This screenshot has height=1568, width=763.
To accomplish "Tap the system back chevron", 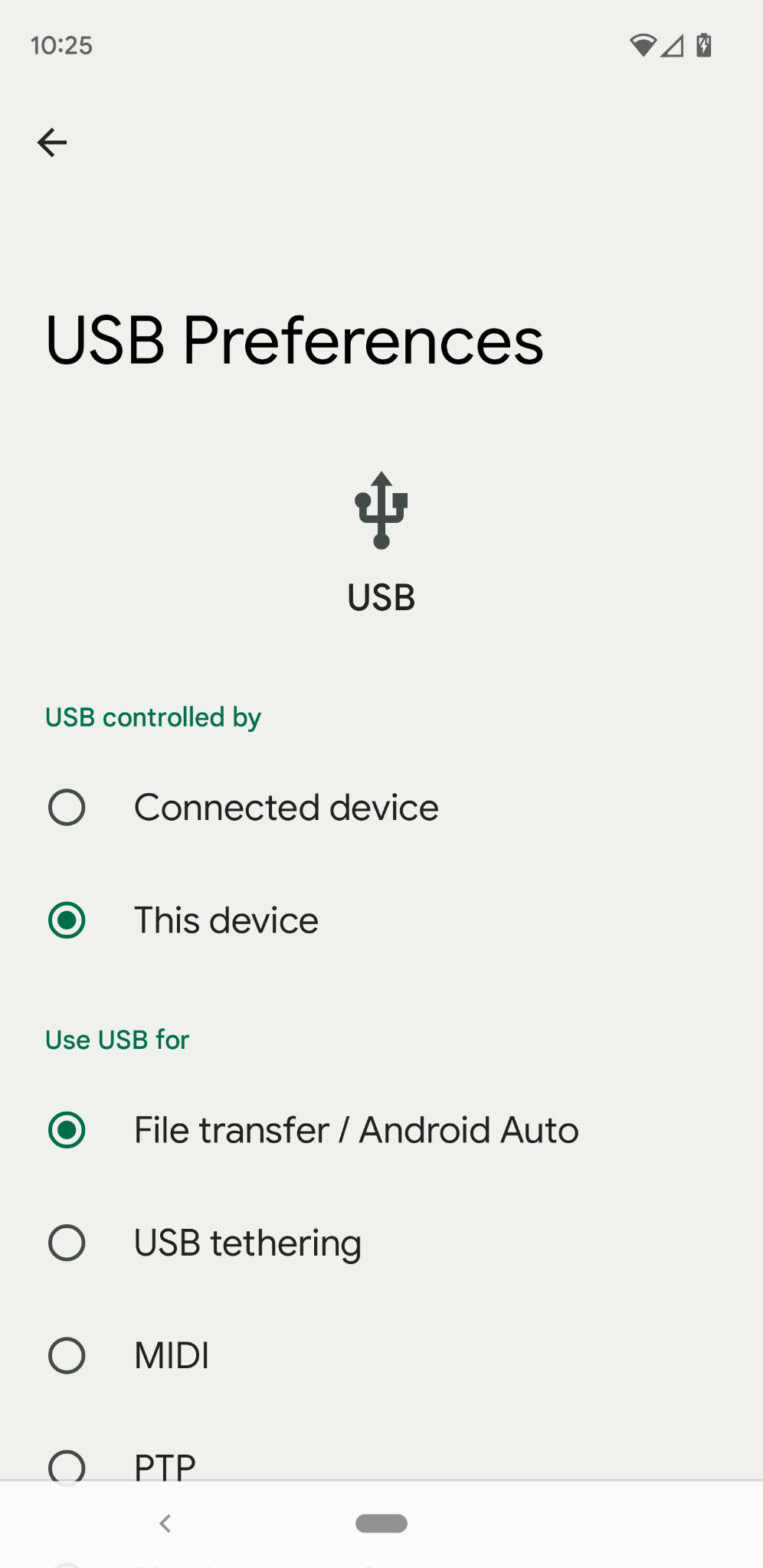I will click(165, 1524).
